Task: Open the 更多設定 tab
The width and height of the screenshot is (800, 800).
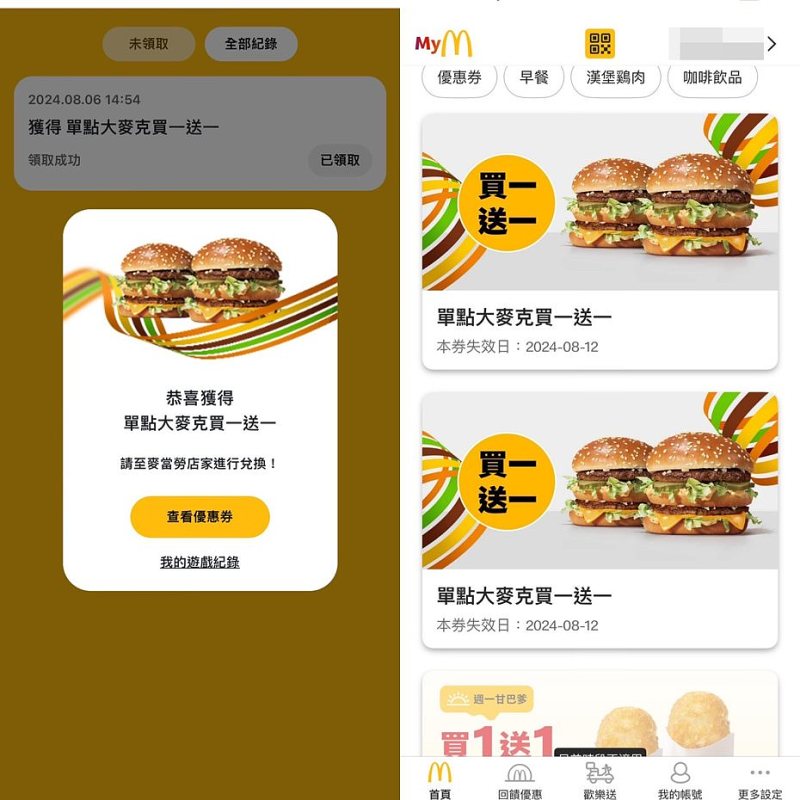Action: tap(760, 781)
